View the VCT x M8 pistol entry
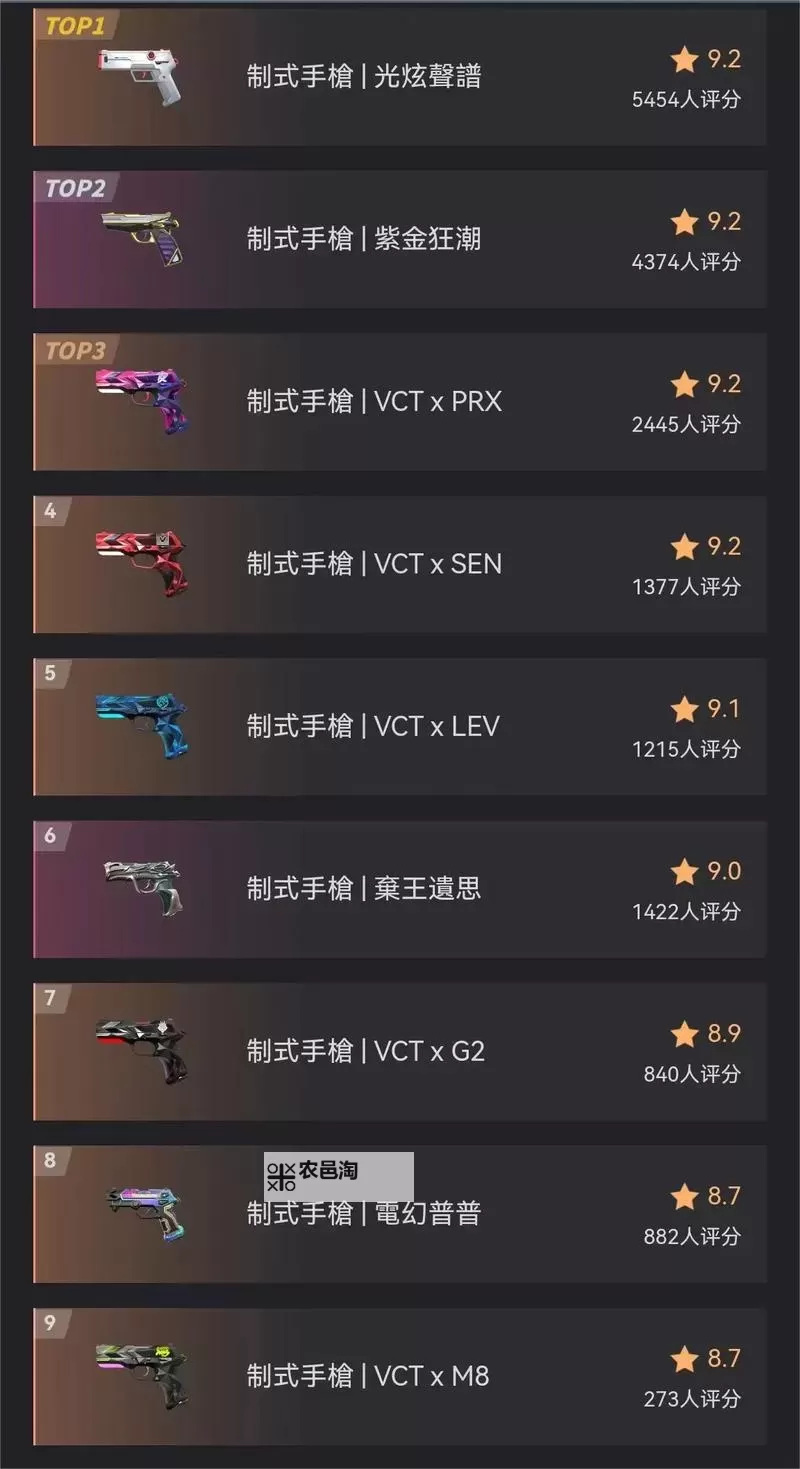 400,1376
